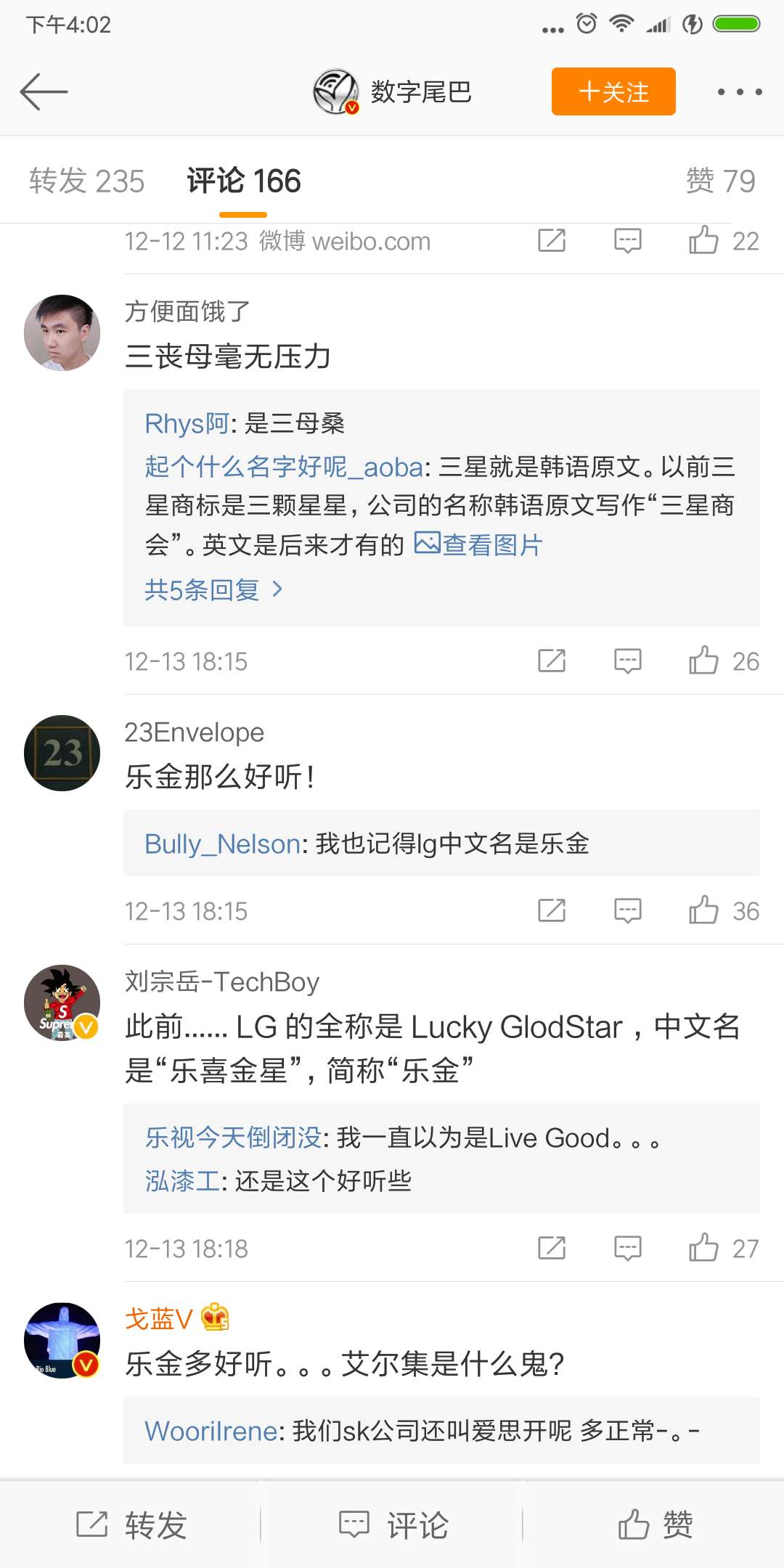View Bully_Nelson's profile from the reply
Viewport: 784px width, 1568px height.
[222, 844]
